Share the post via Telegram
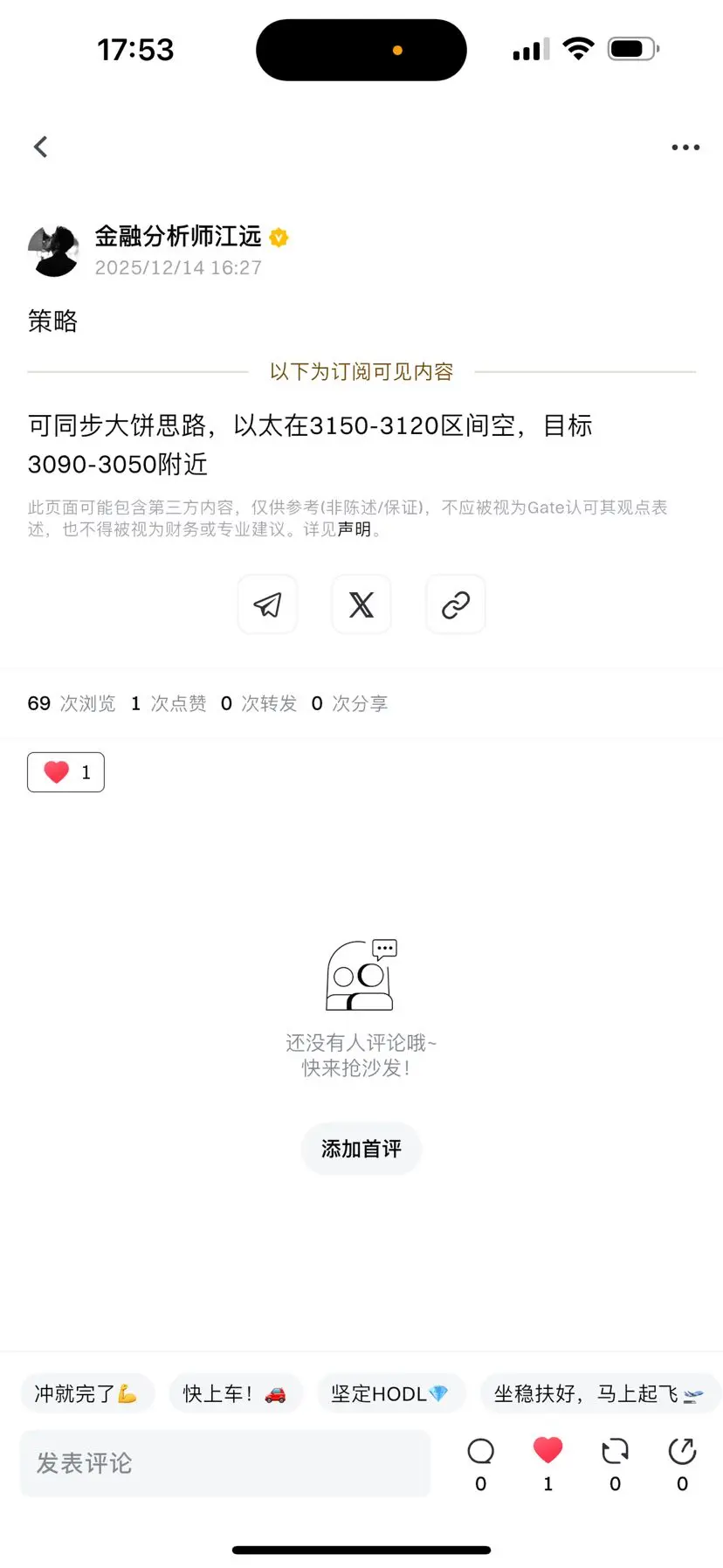This screenshot has height=1568, width=723. tap(267, 604)
